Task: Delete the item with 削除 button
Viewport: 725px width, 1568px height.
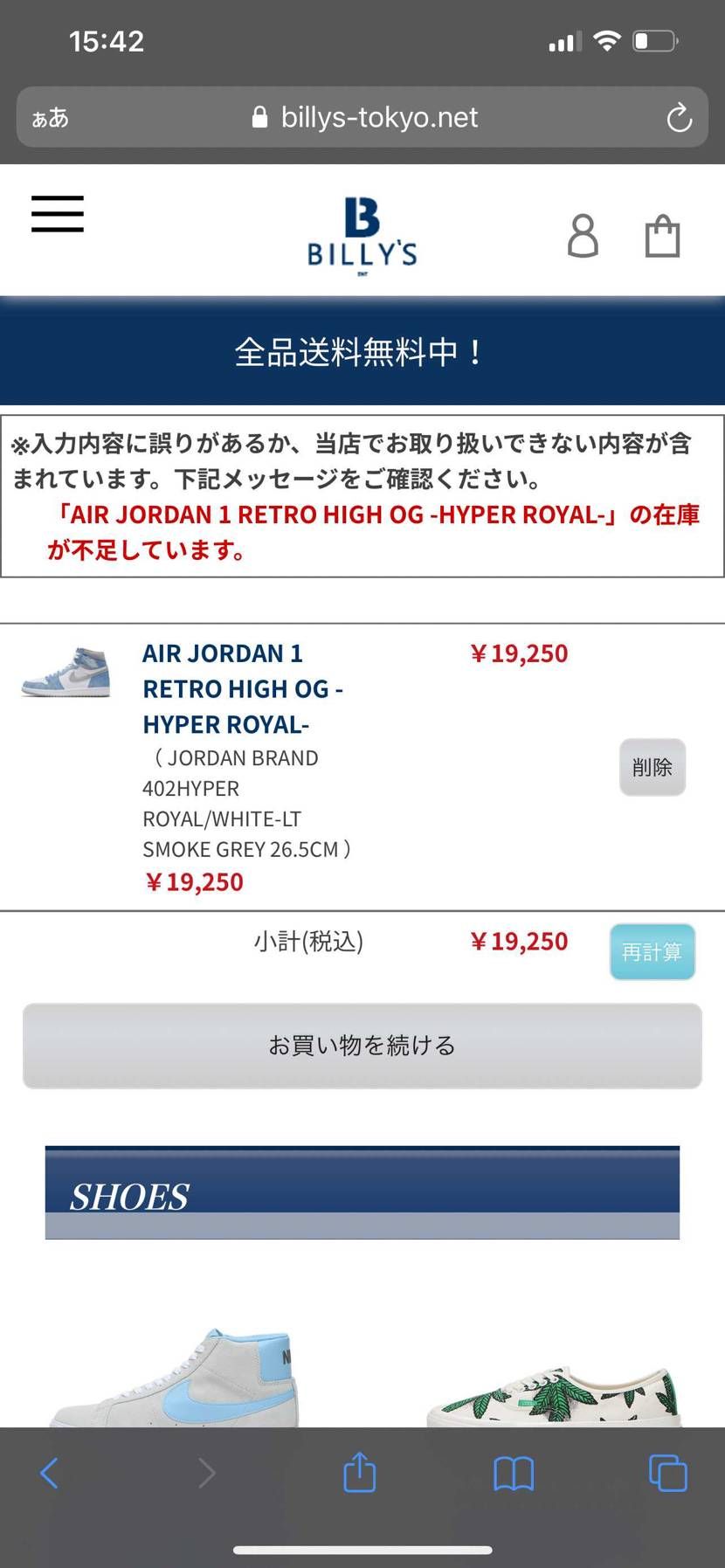Action: 652,767
